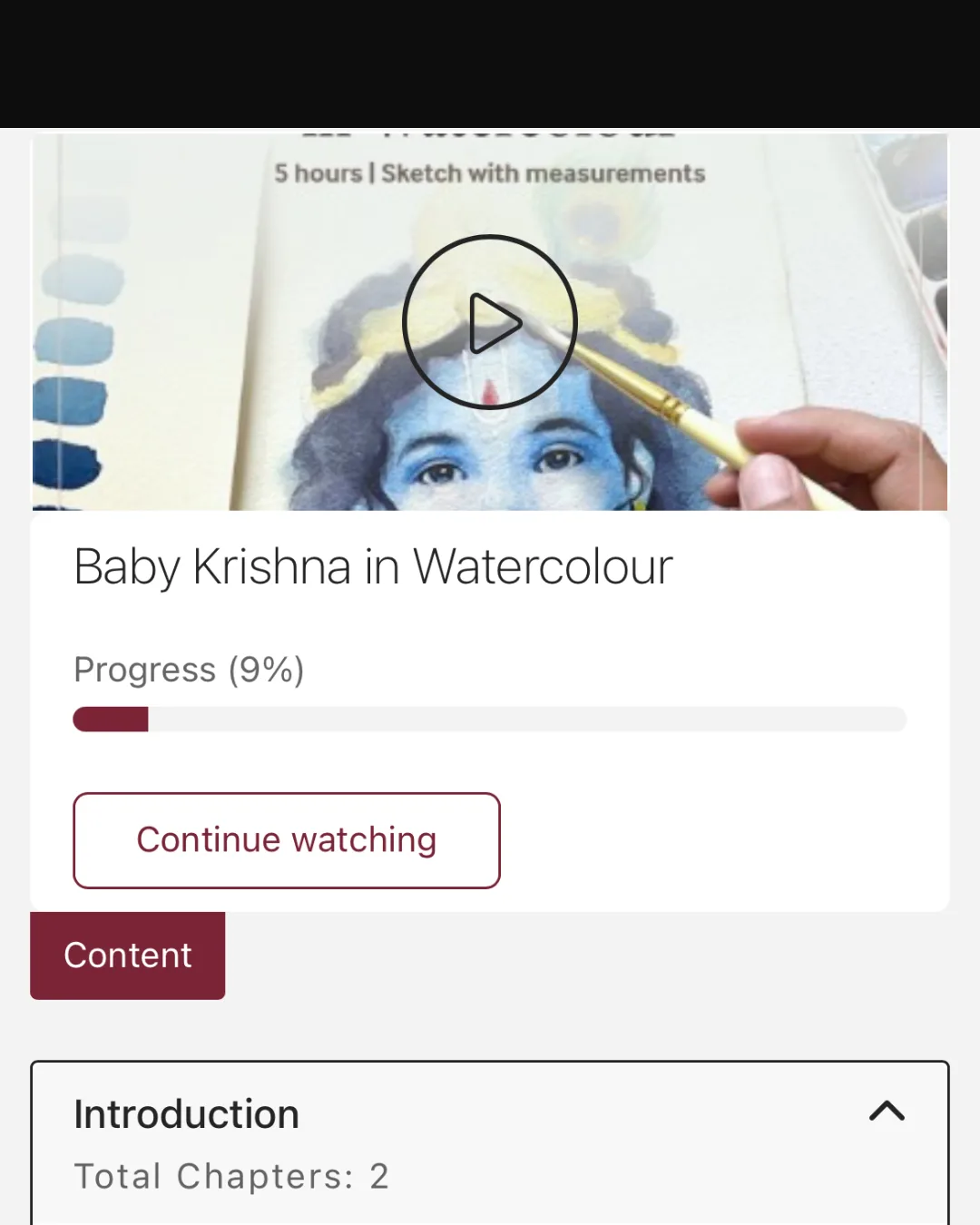
Task: Select the Content tab
Action: pyautogui.click(x=128, y=955)
